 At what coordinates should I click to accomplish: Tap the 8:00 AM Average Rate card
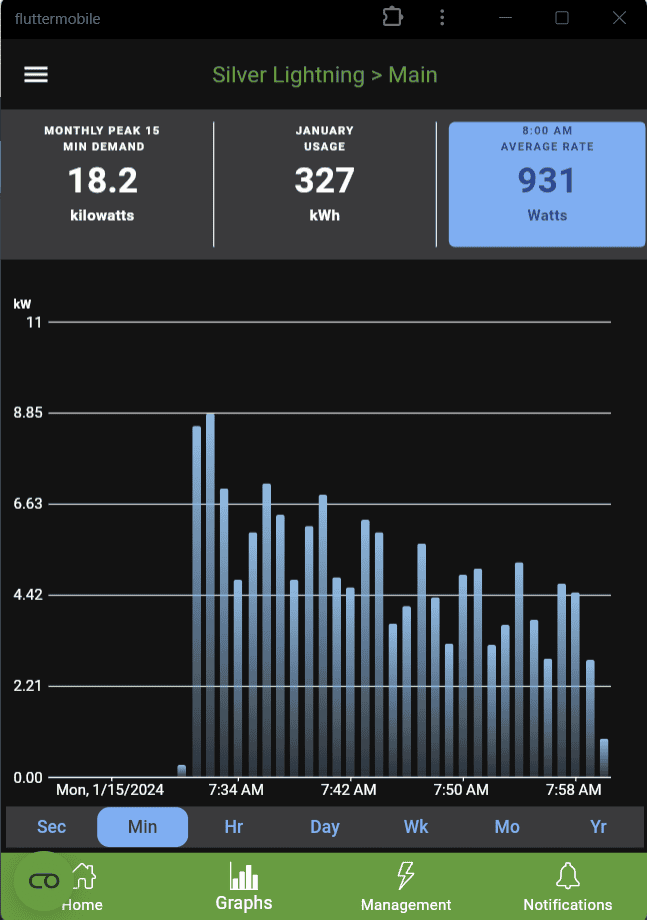[x=547, y=184]
